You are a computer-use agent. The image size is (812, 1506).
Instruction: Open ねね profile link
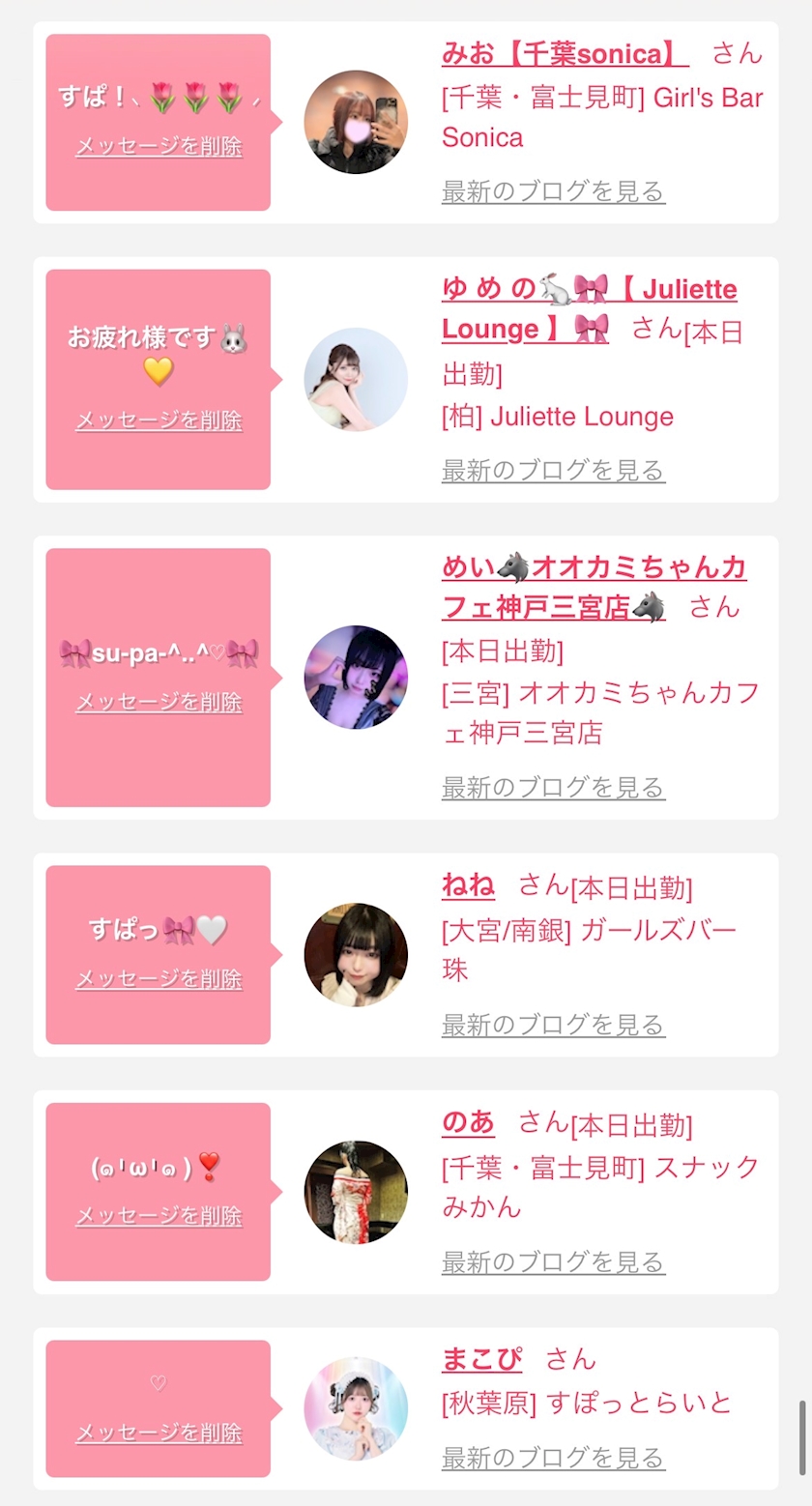(x=468, y=884)
